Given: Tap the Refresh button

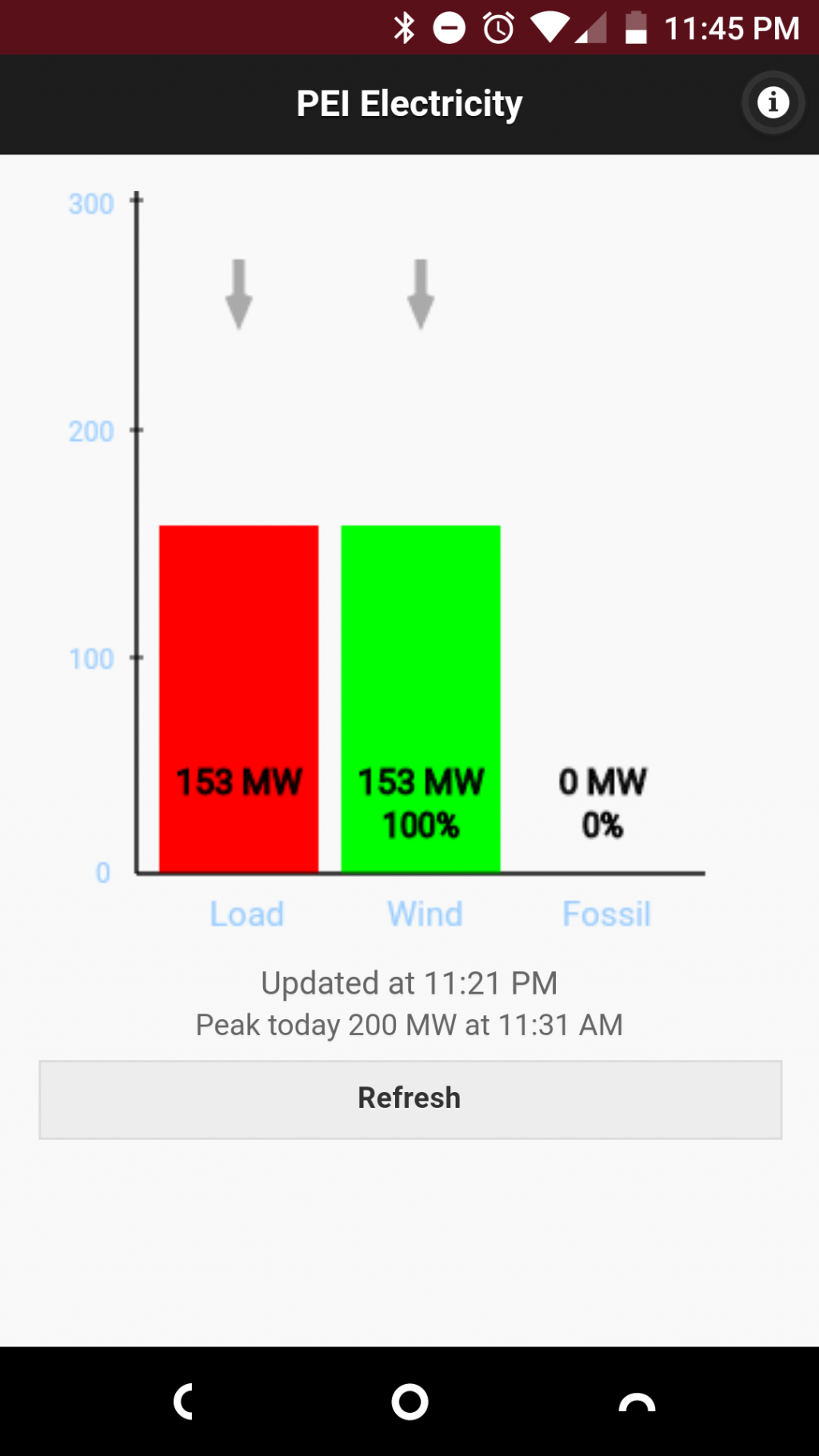Looking at the screenshot, I should 410,1099.
